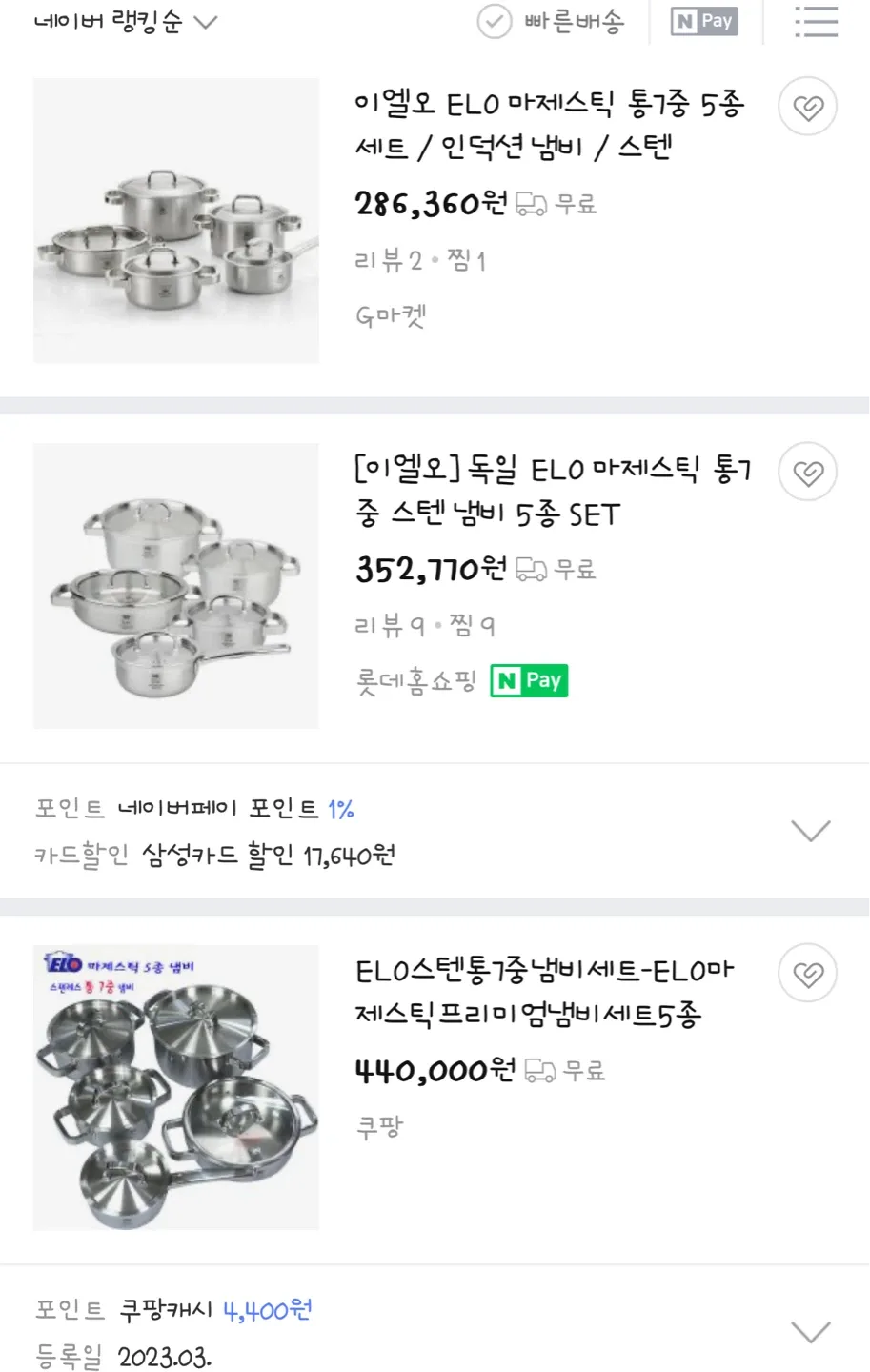870x1372 pixels.
Task: Open the 네이버 랭킹순 sort dropdown
Action: (125, 21)
